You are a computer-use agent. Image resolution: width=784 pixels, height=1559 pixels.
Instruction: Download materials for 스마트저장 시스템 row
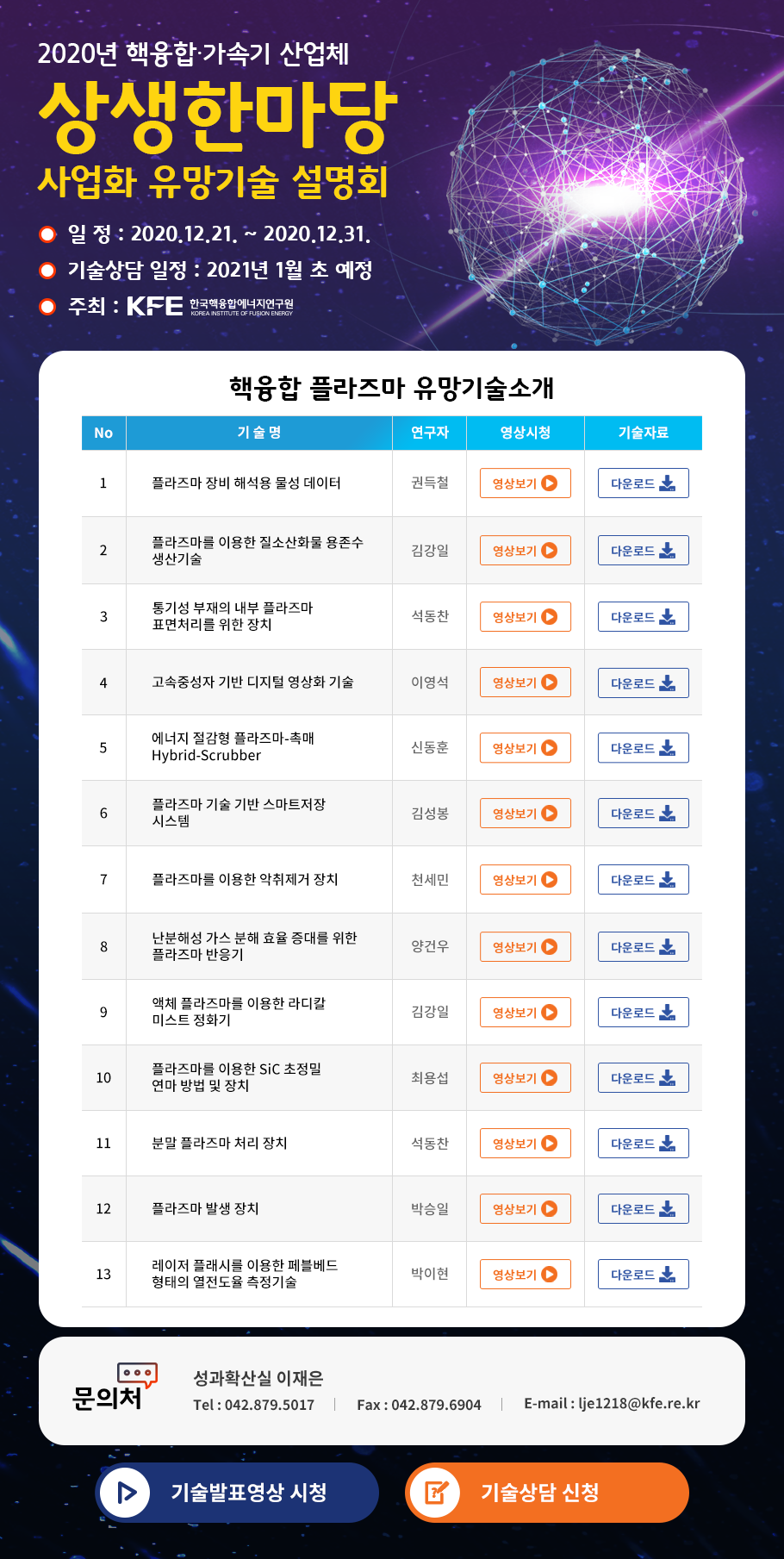644,814
